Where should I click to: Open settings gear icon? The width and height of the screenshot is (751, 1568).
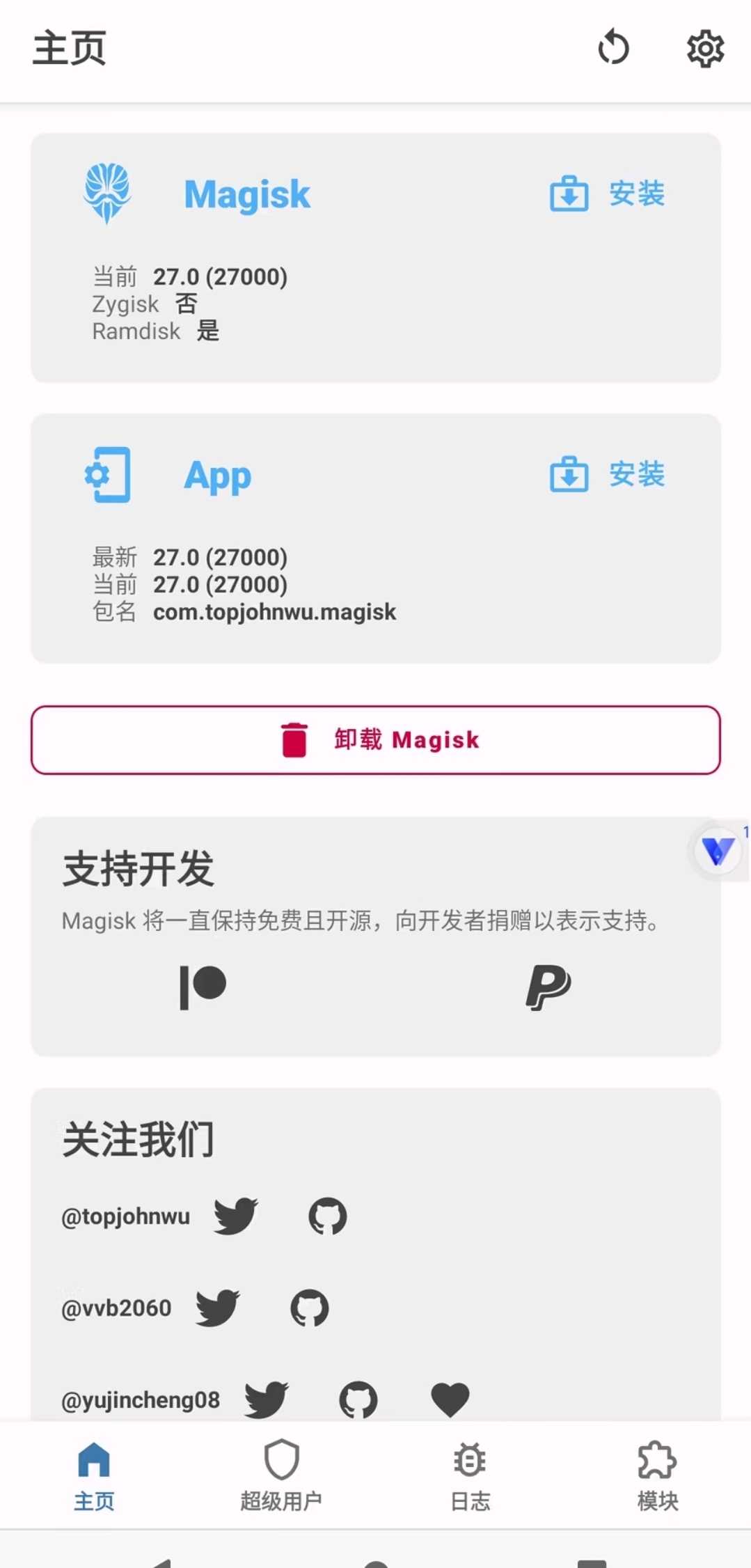click(705, 49)
